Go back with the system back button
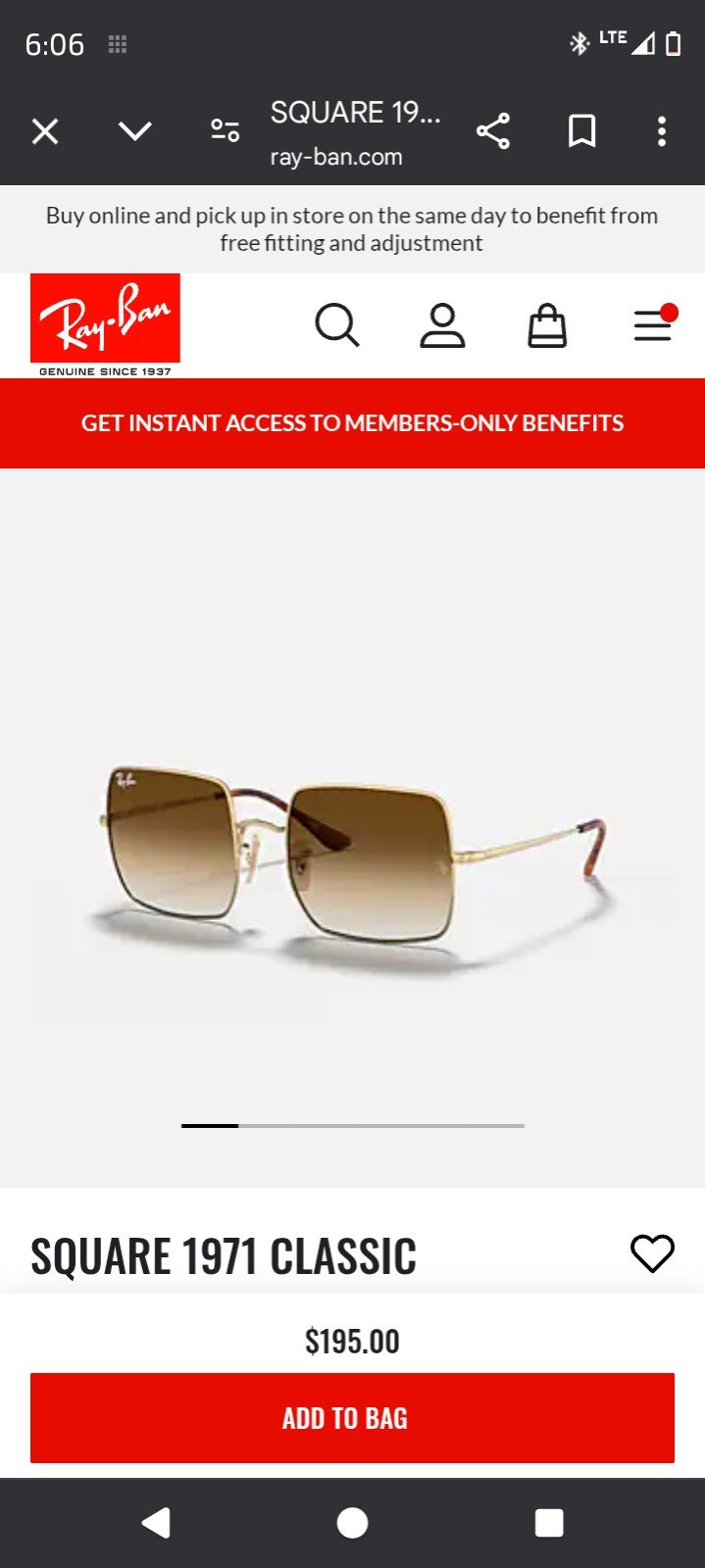705x1568 pixels. pos(157,1523)
